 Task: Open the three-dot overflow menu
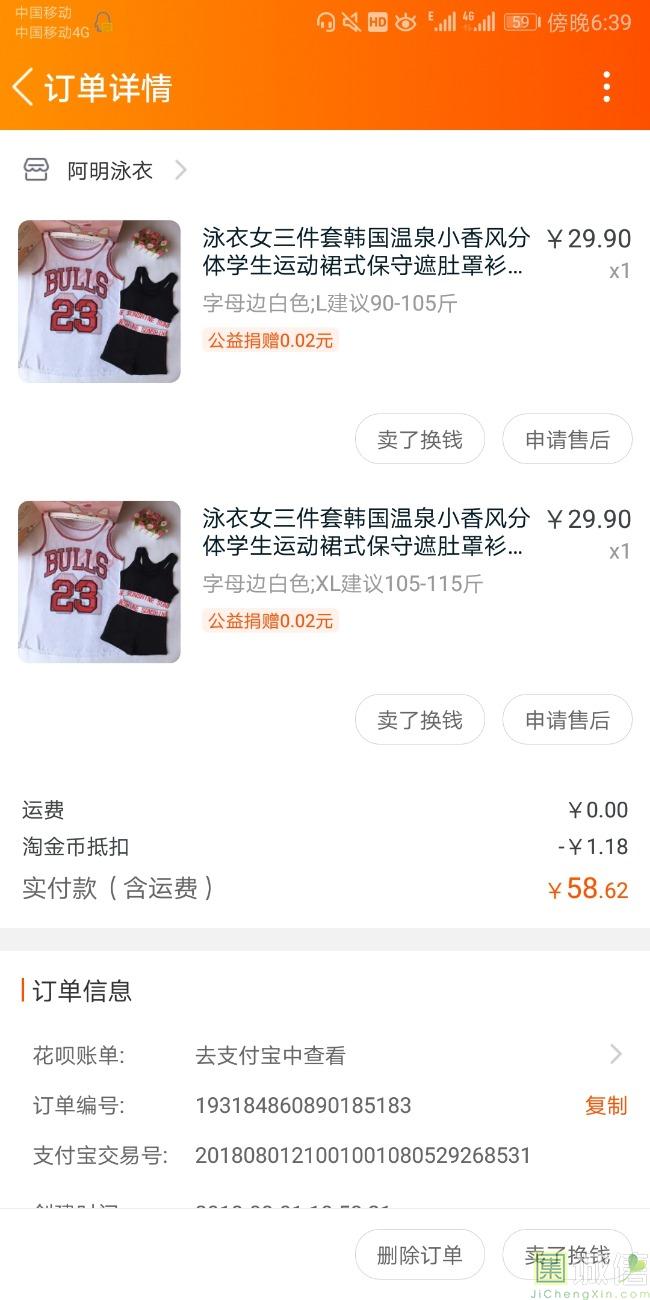tap(606, 87)
